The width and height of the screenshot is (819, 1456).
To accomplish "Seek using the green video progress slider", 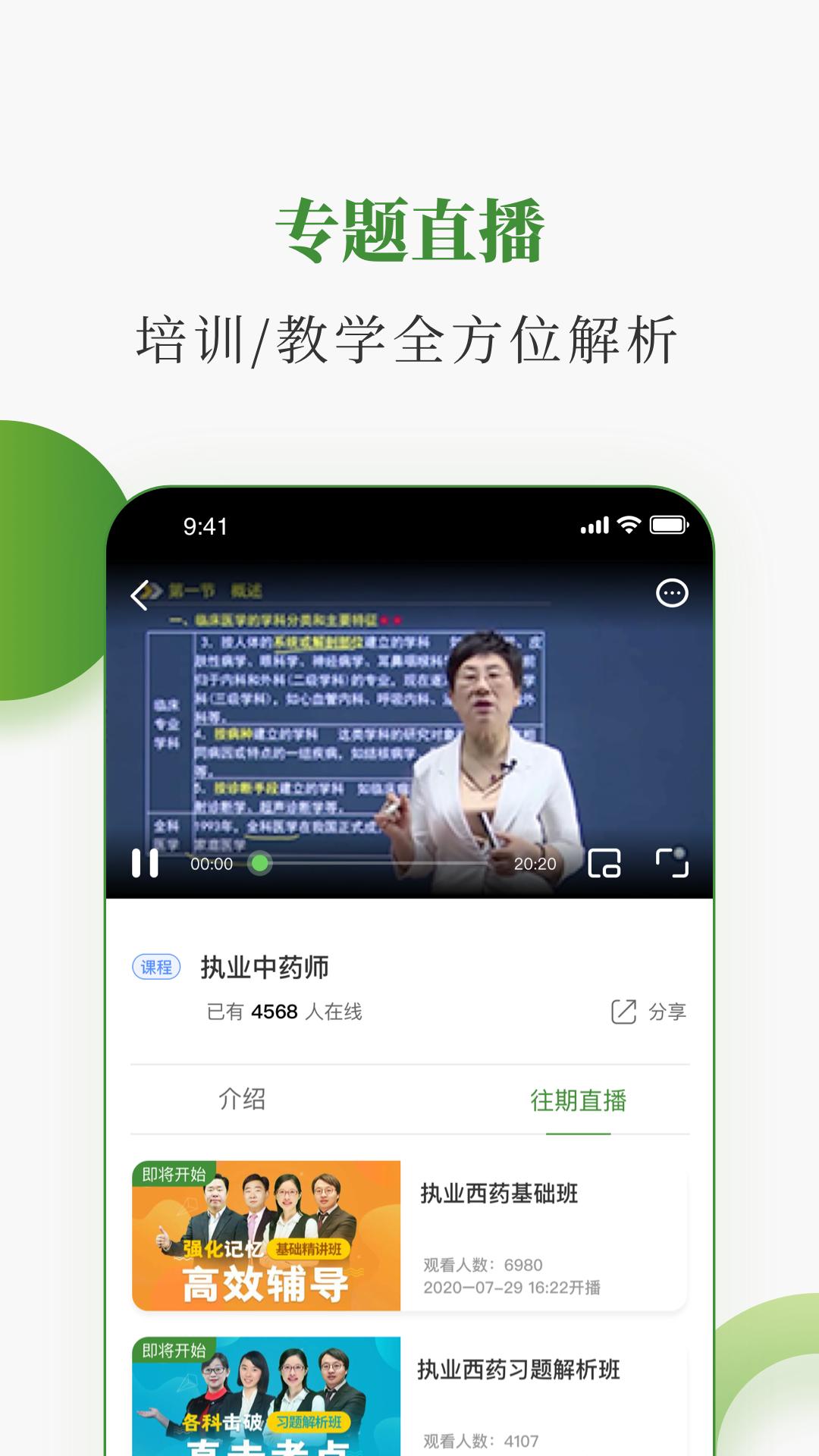I will 261,863.
